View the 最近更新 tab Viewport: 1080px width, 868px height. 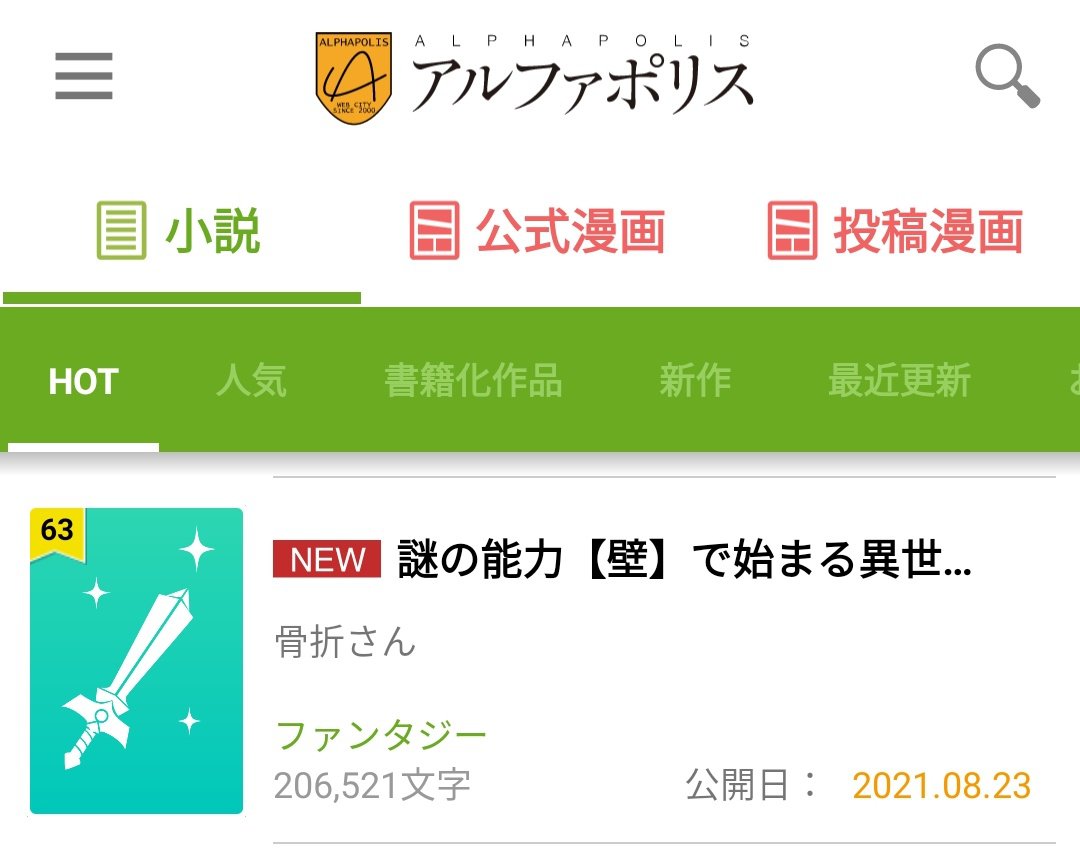point(899,381)
